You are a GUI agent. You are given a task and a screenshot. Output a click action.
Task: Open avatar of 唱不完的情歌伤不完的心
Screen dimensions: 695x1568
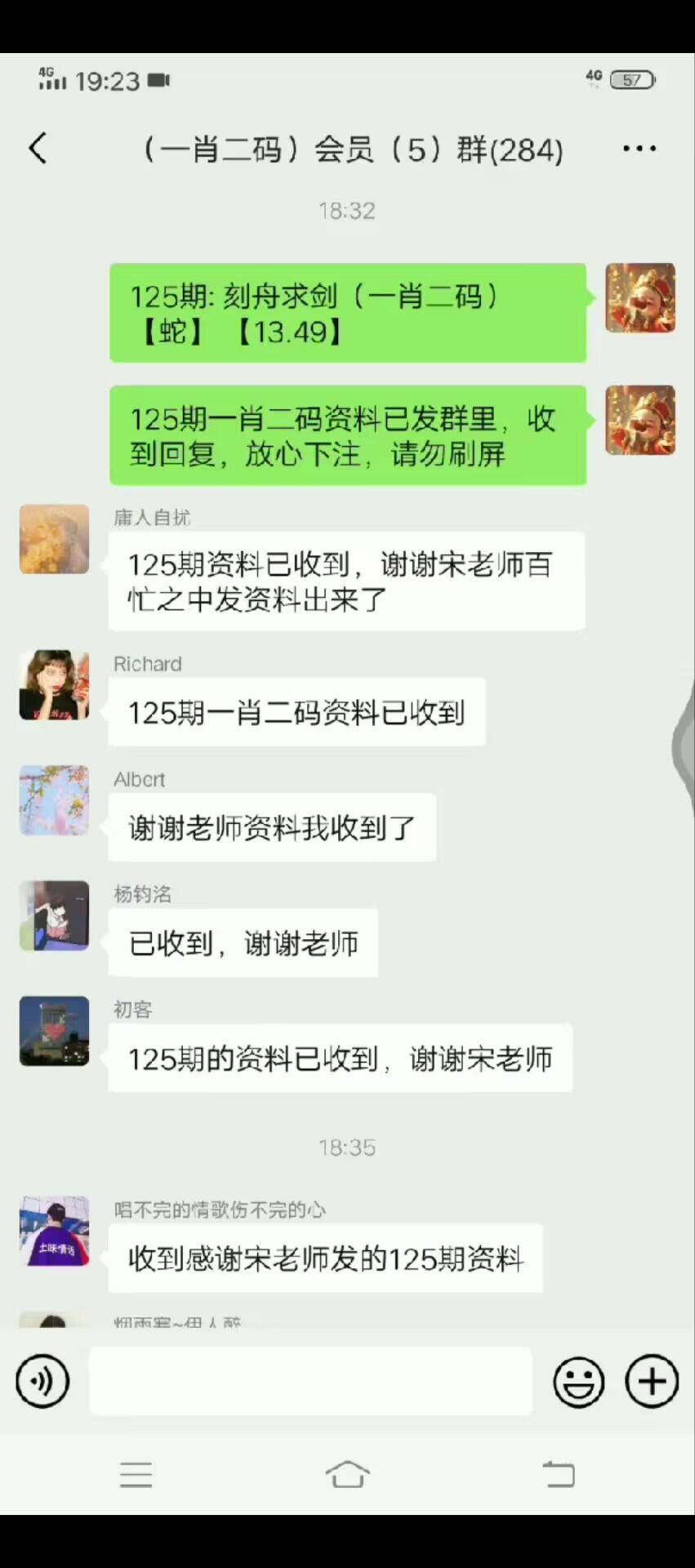(54, 1231)
